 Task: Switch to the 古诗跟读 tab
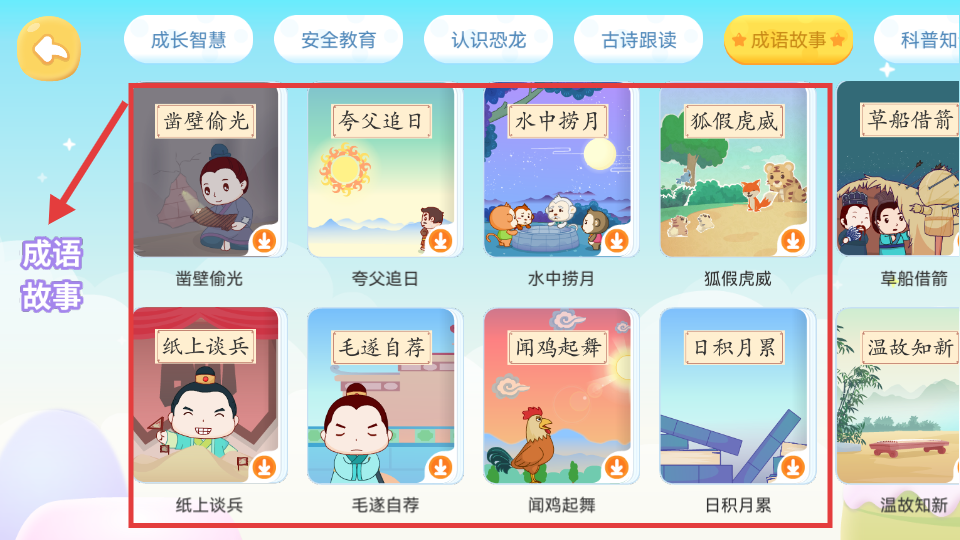638,41
